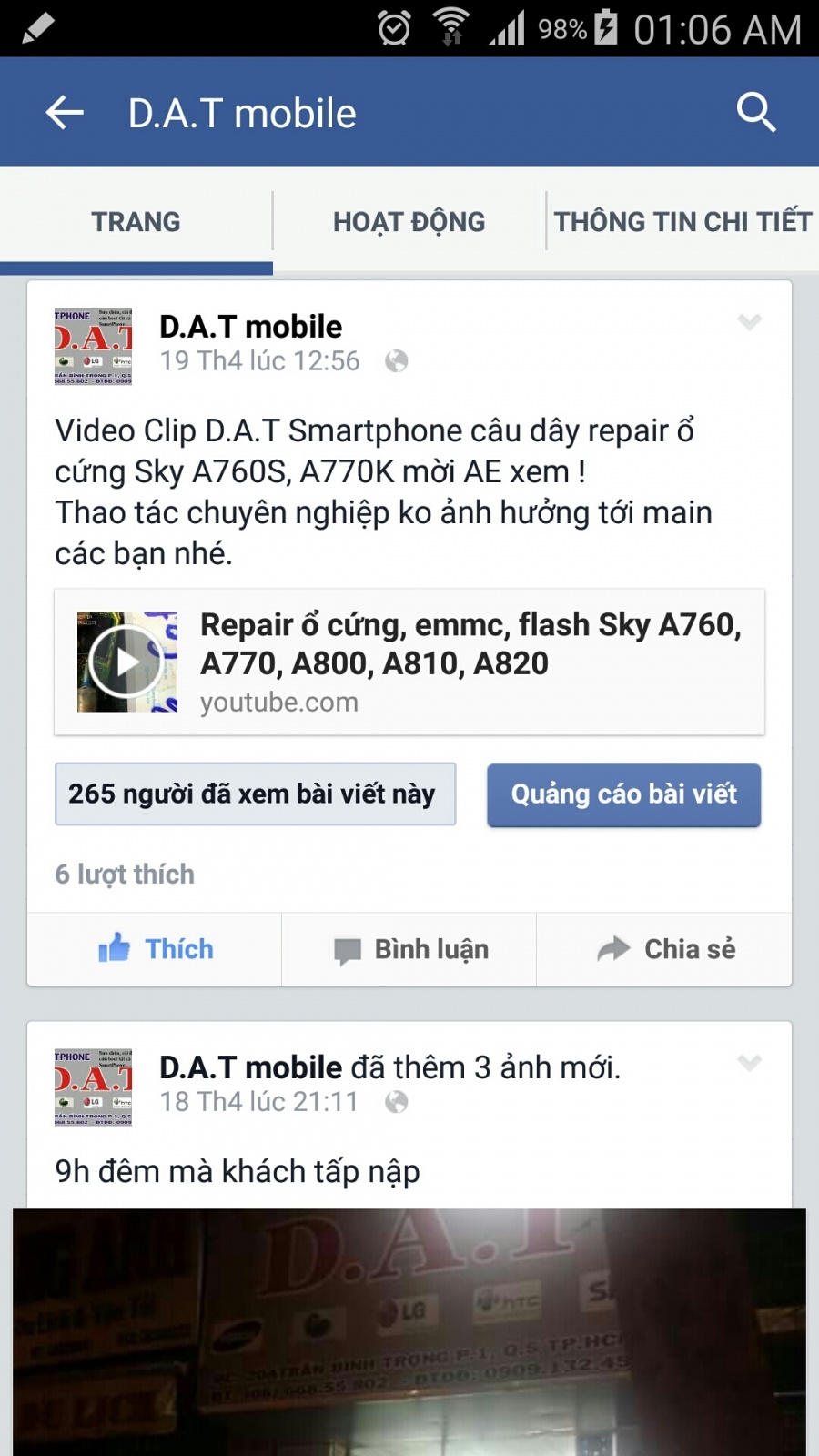819x1456 pixels.
Task: Expand options chevron on the 18 Th4 post
Action: click(x=749, y=1063)
